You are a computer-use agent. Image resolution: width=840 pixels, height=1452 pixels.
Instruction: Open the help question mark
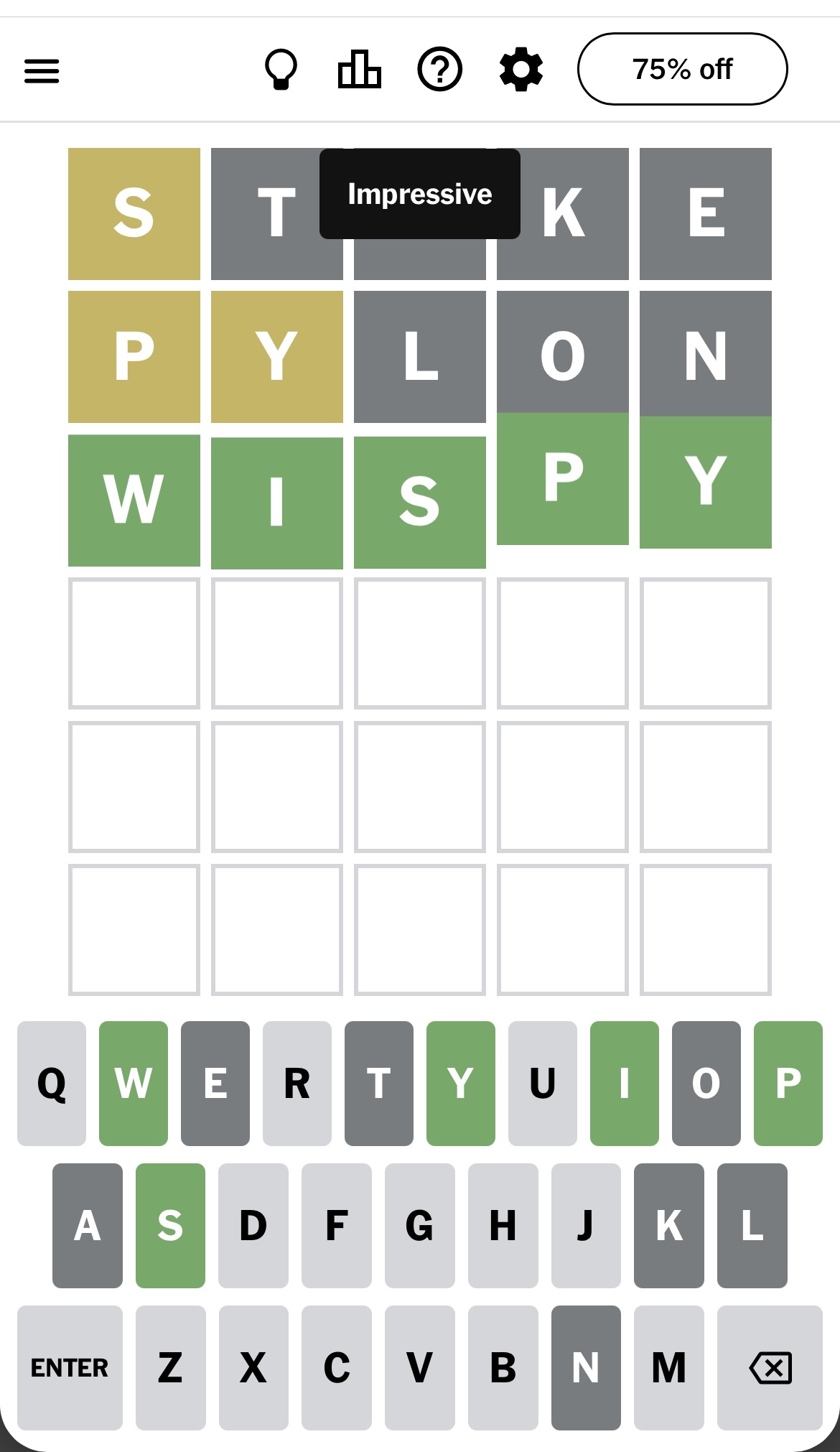pos(440,70)
